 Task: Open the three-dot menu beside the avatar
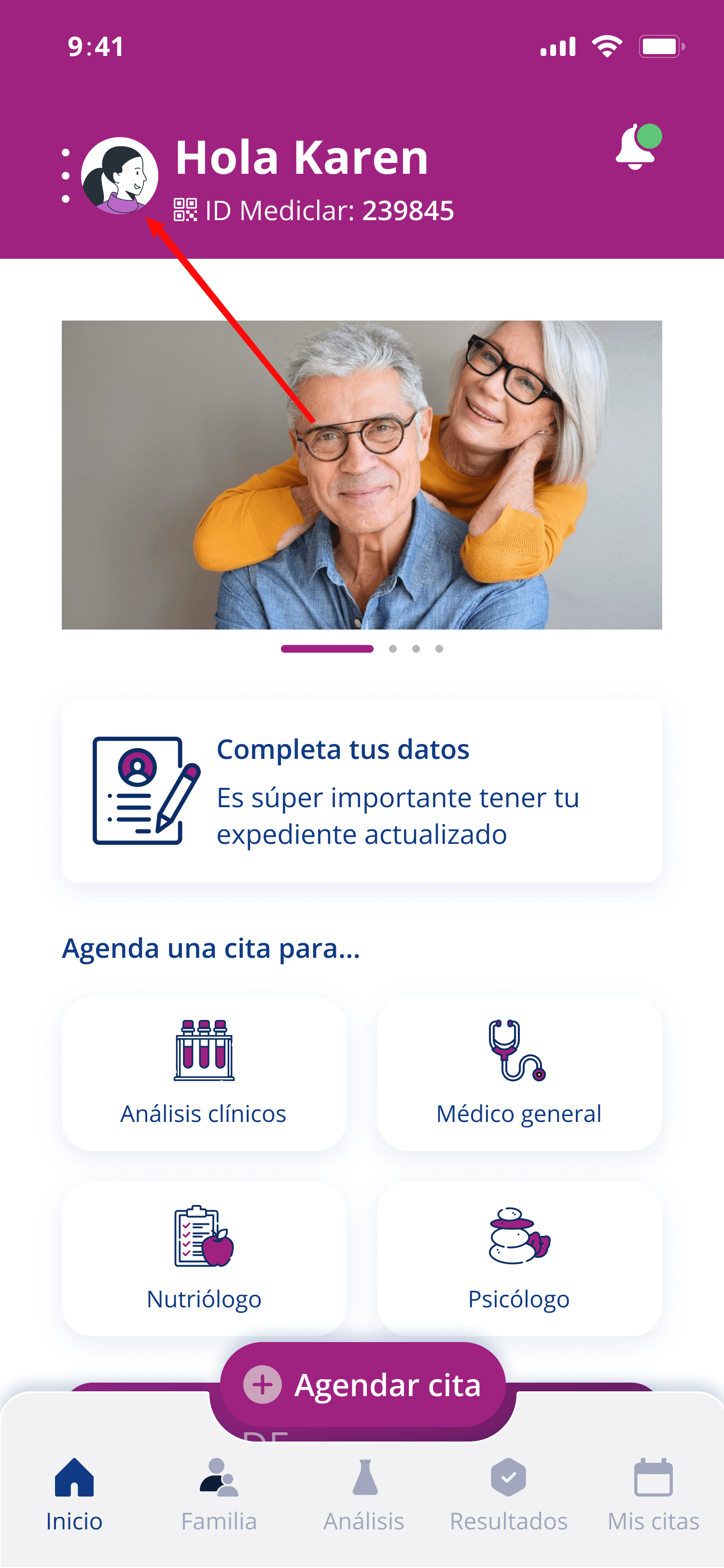66,175
